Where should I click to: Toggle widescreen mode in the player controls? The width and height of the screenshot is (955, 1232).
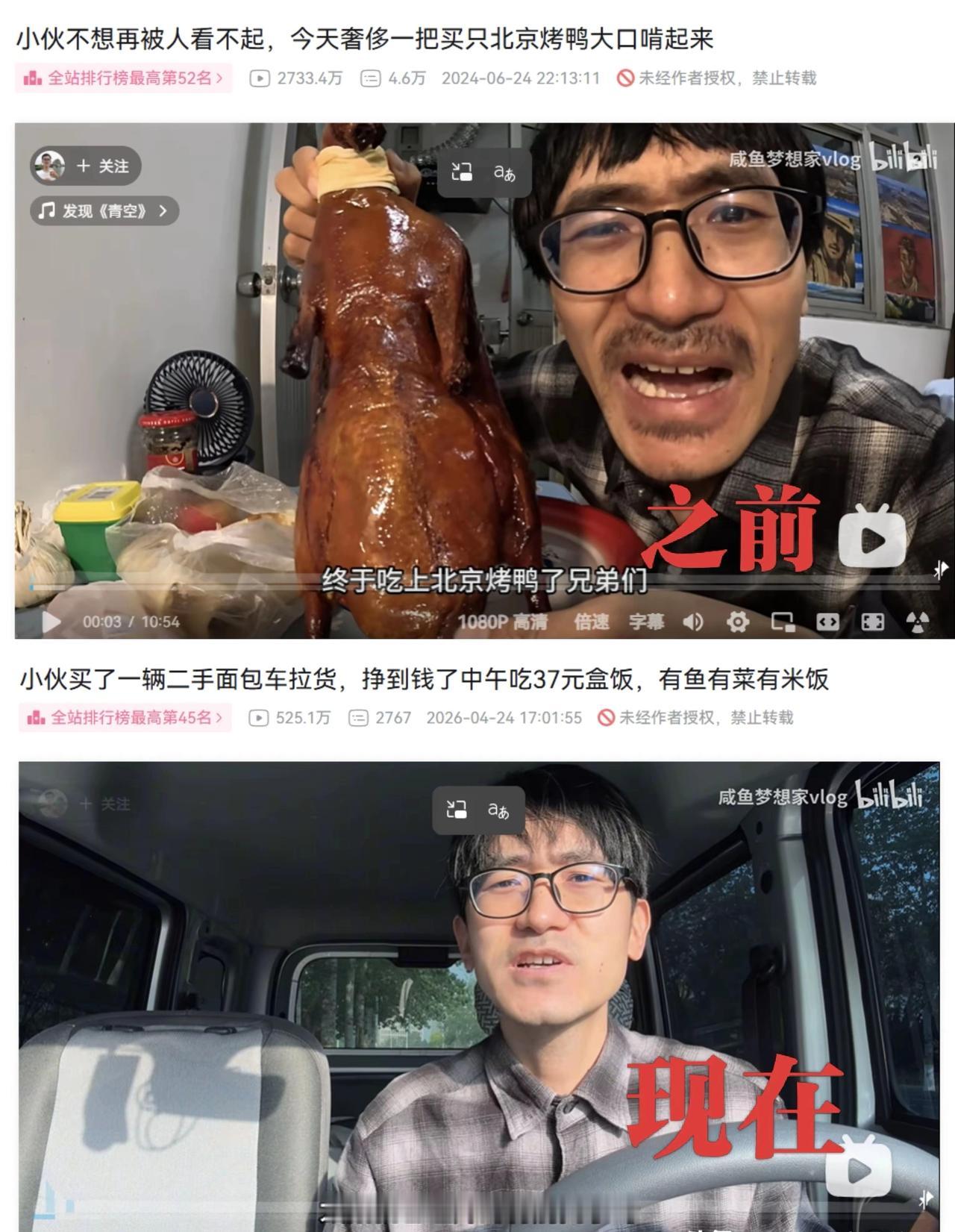tap(828, 622)
